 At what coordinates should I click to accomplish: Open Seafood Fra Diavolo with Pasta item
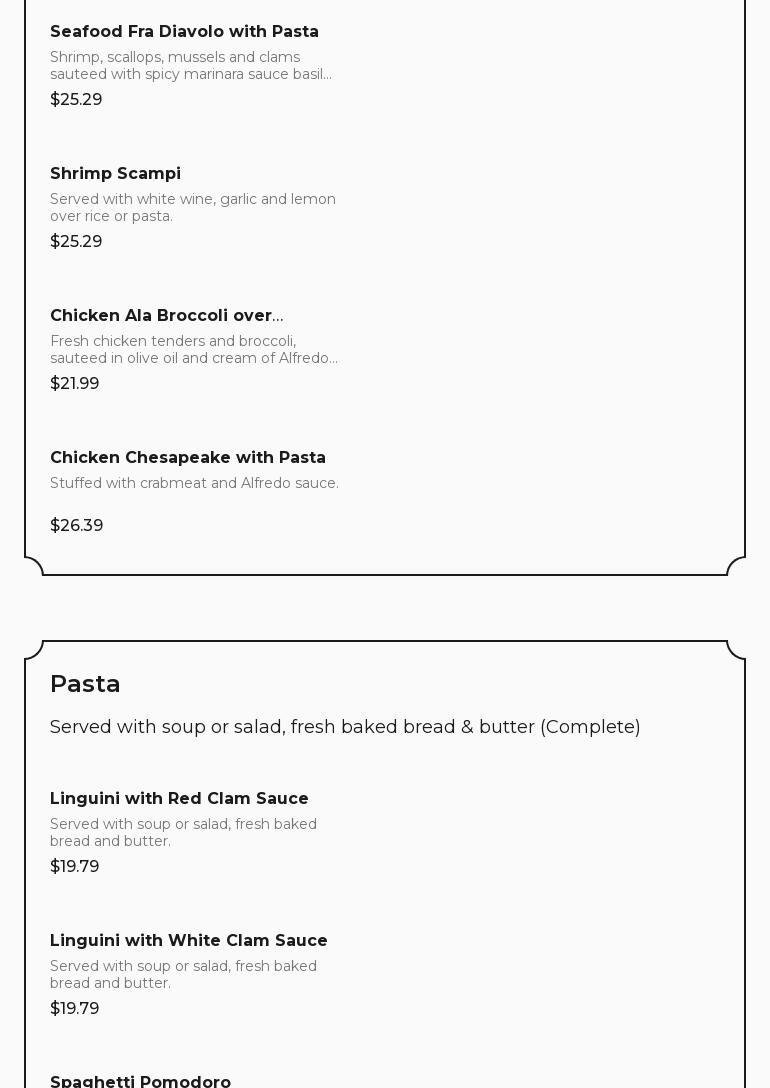click(x=185, y=32)
